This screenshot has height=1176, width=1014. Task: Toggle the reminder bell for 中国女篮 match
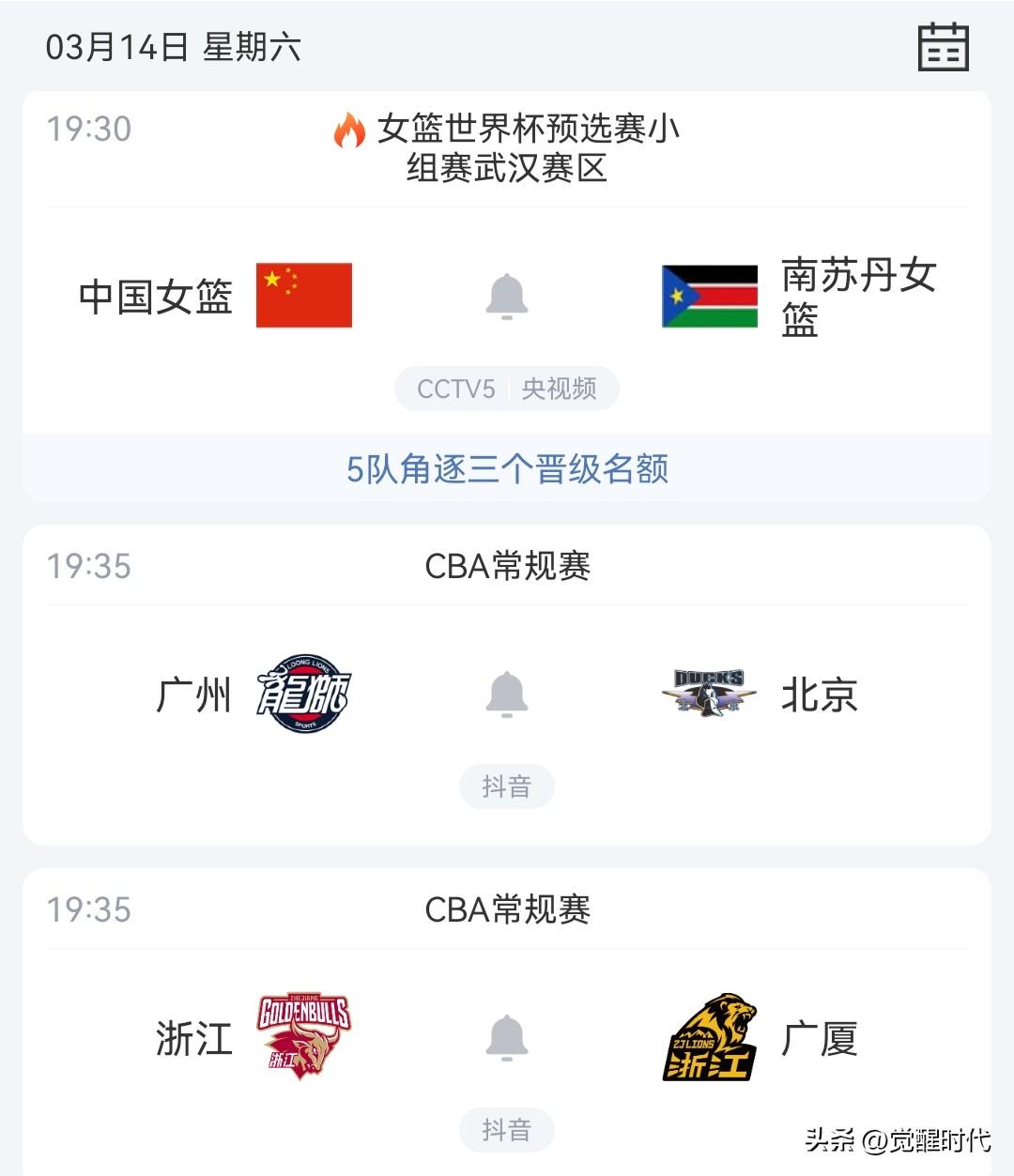[x=507, y=294]
